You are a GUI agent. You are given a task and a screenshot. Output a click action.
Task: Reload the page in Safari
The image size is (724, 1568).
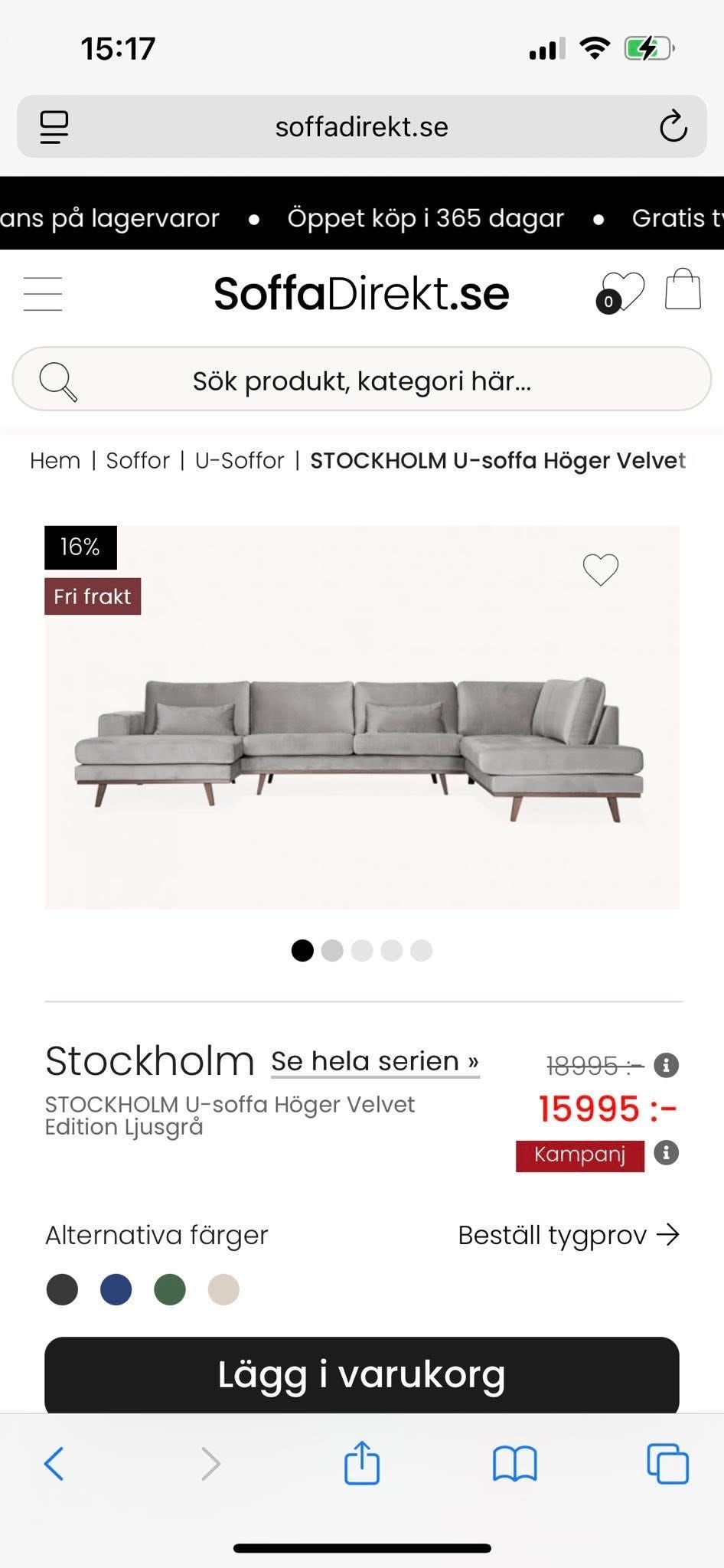point(673,126)
